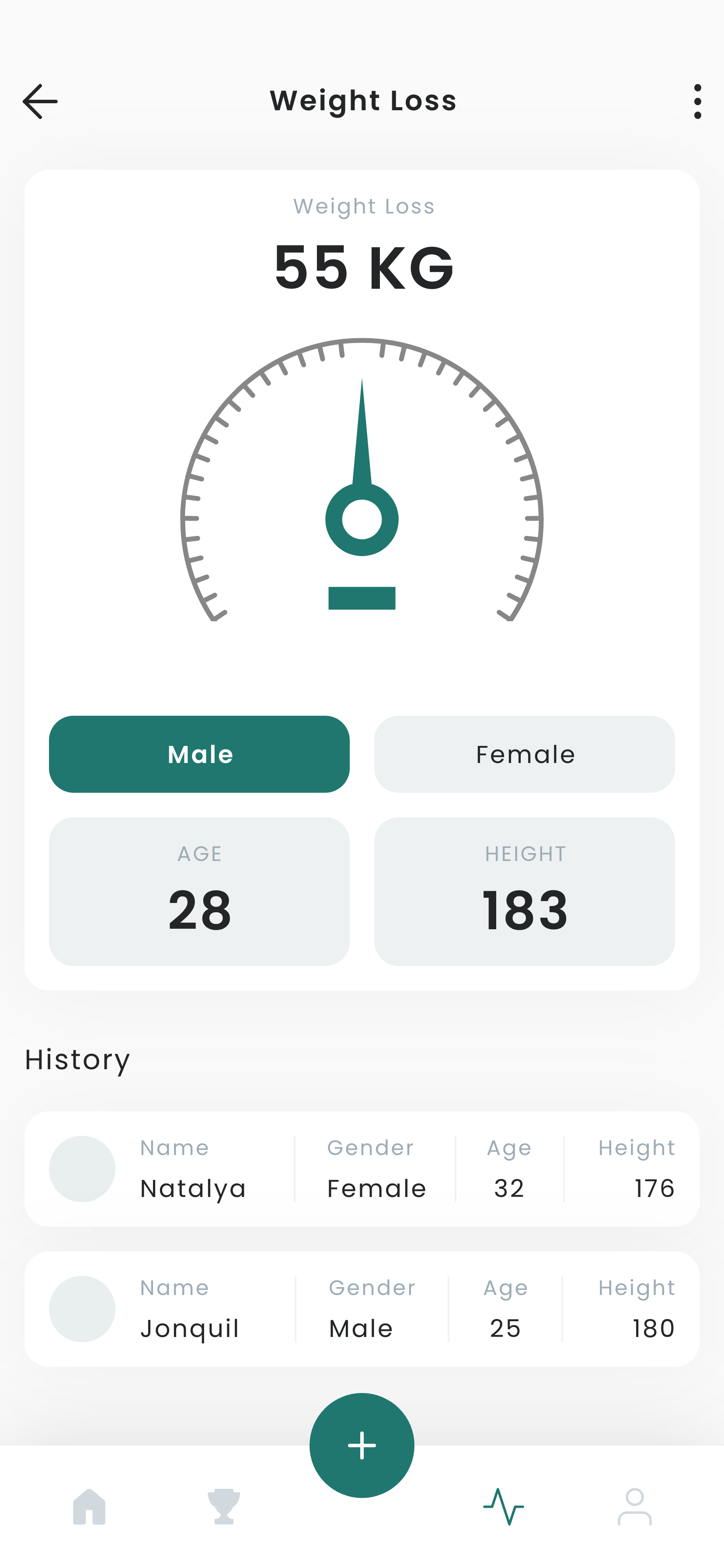
Task: Switch to the trophy achievements tab
Action: 224,1506
